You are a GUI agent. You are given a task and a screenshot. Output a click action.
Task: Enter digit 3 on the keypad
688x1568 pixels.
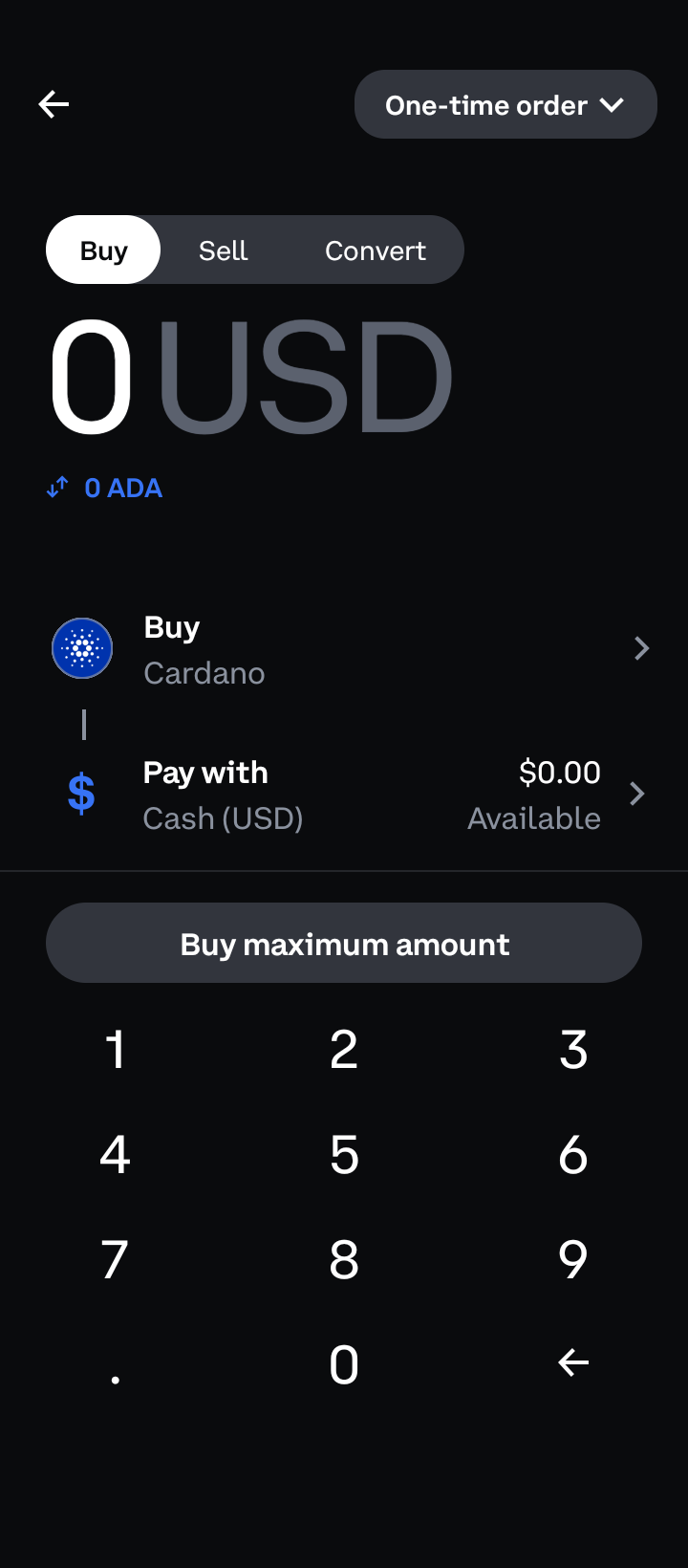[573, 1050]
